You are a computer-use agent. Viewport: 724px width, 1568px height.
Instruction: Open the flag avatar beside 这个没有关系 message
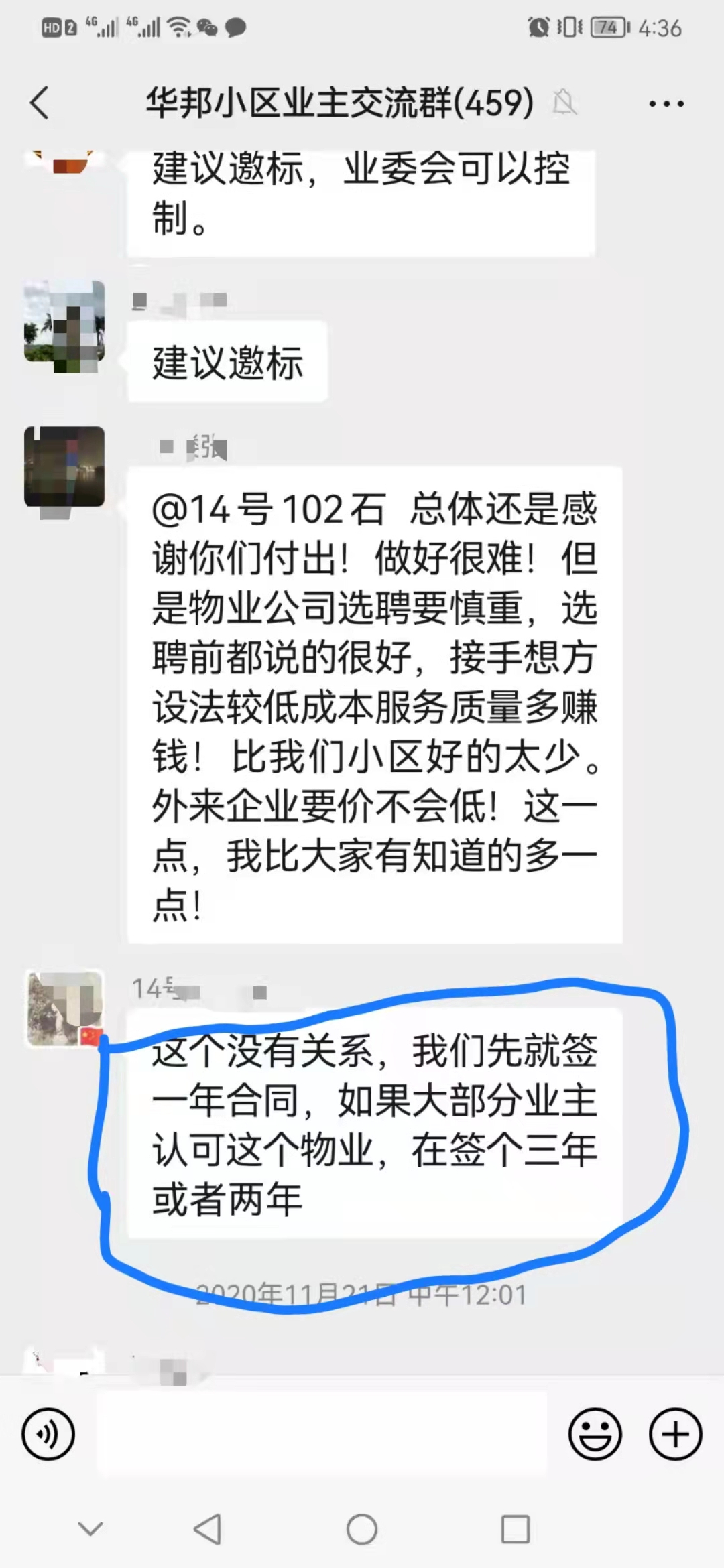click(x=64, y=1008)
